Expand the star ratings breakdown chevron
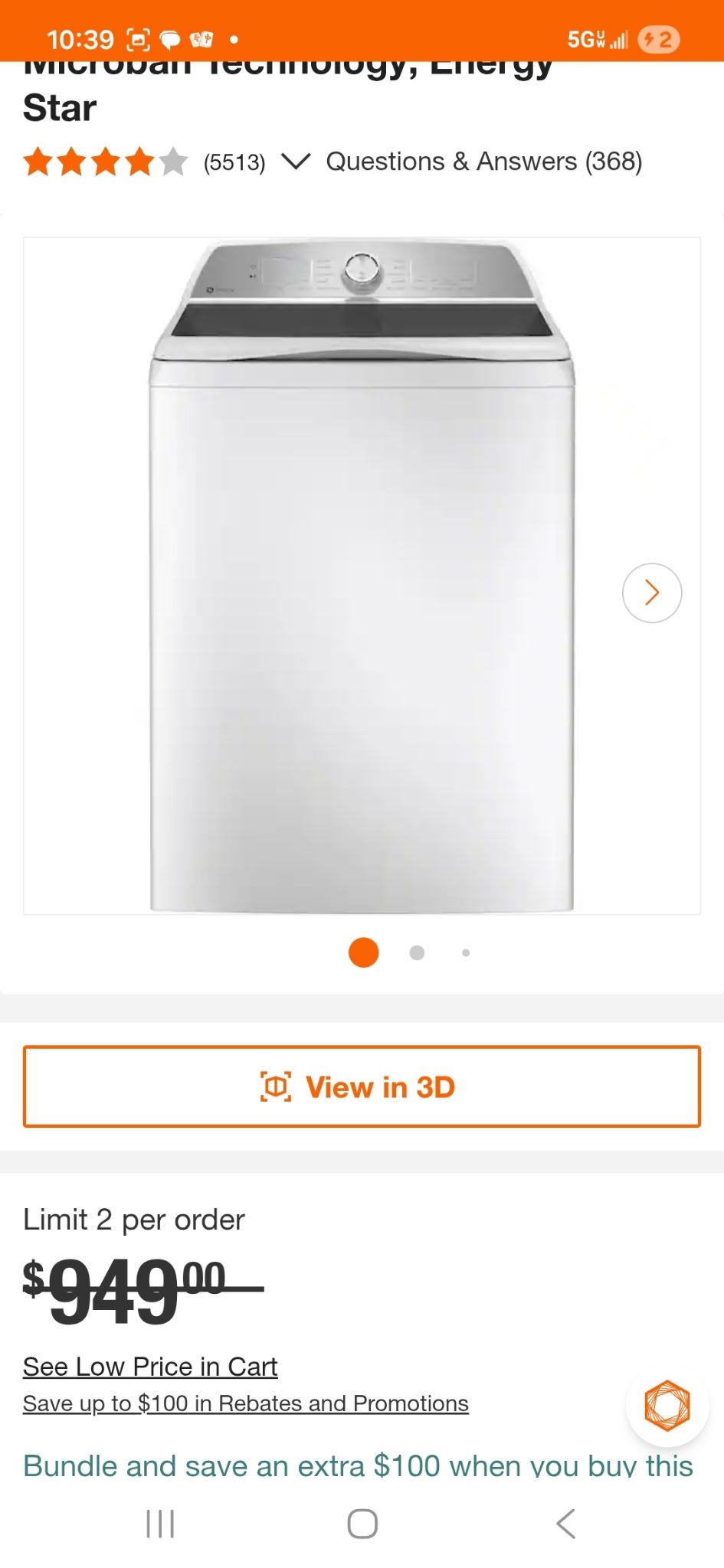The width and height of the screenshot is (724, 1568). click(296, 162)
